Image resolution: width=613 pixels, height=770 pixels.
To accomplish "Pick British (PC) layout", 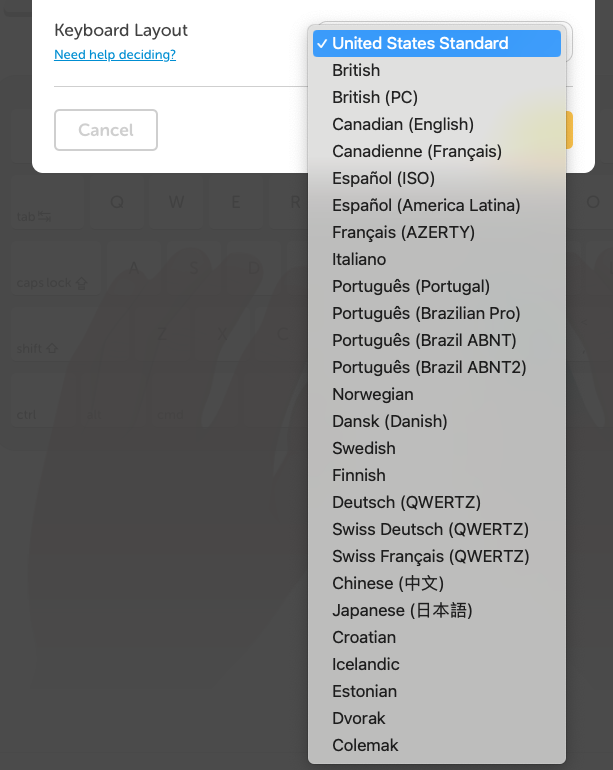I will [375, 97].
